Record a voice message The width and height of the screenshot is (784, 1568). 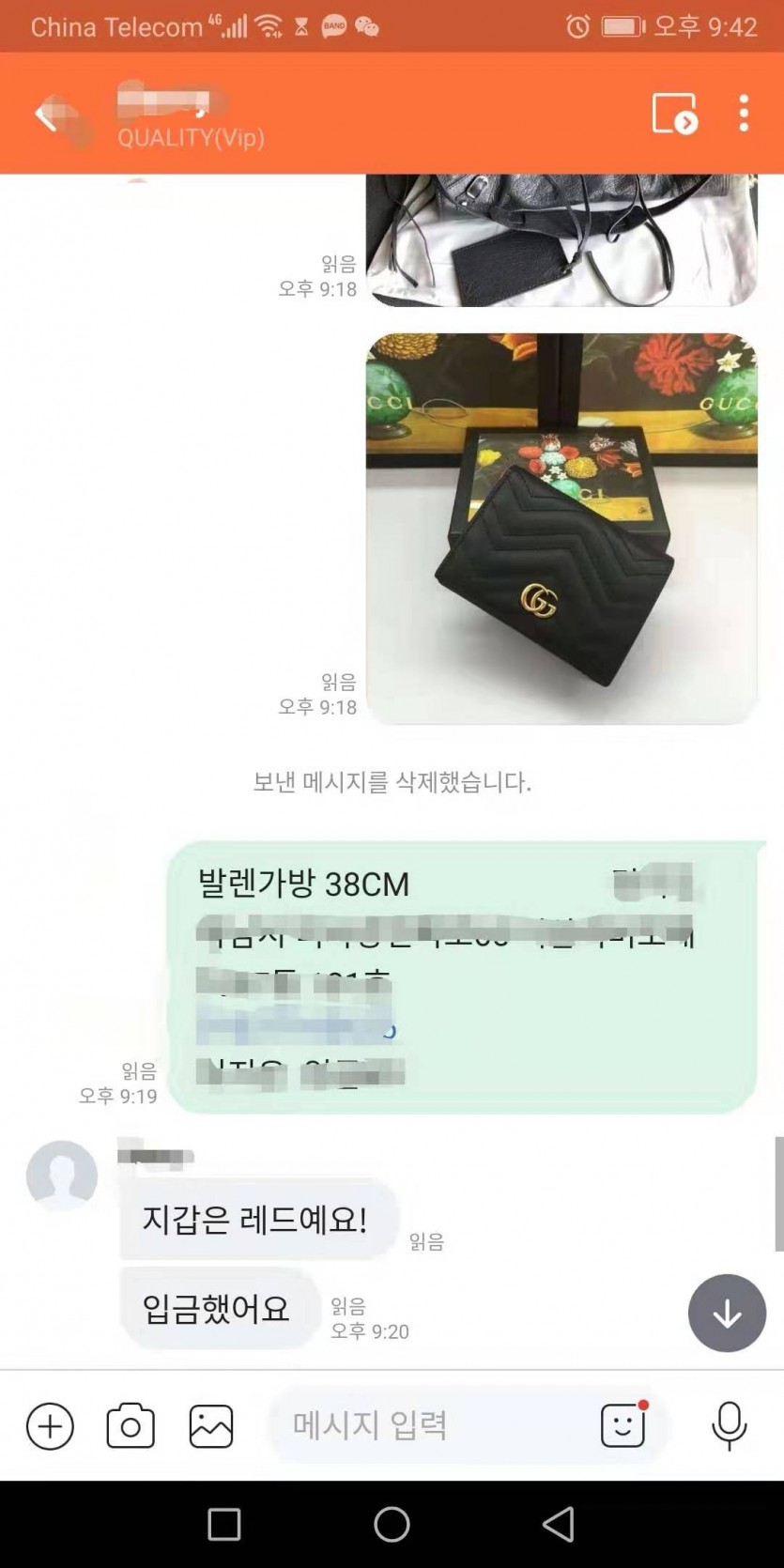729,1426
